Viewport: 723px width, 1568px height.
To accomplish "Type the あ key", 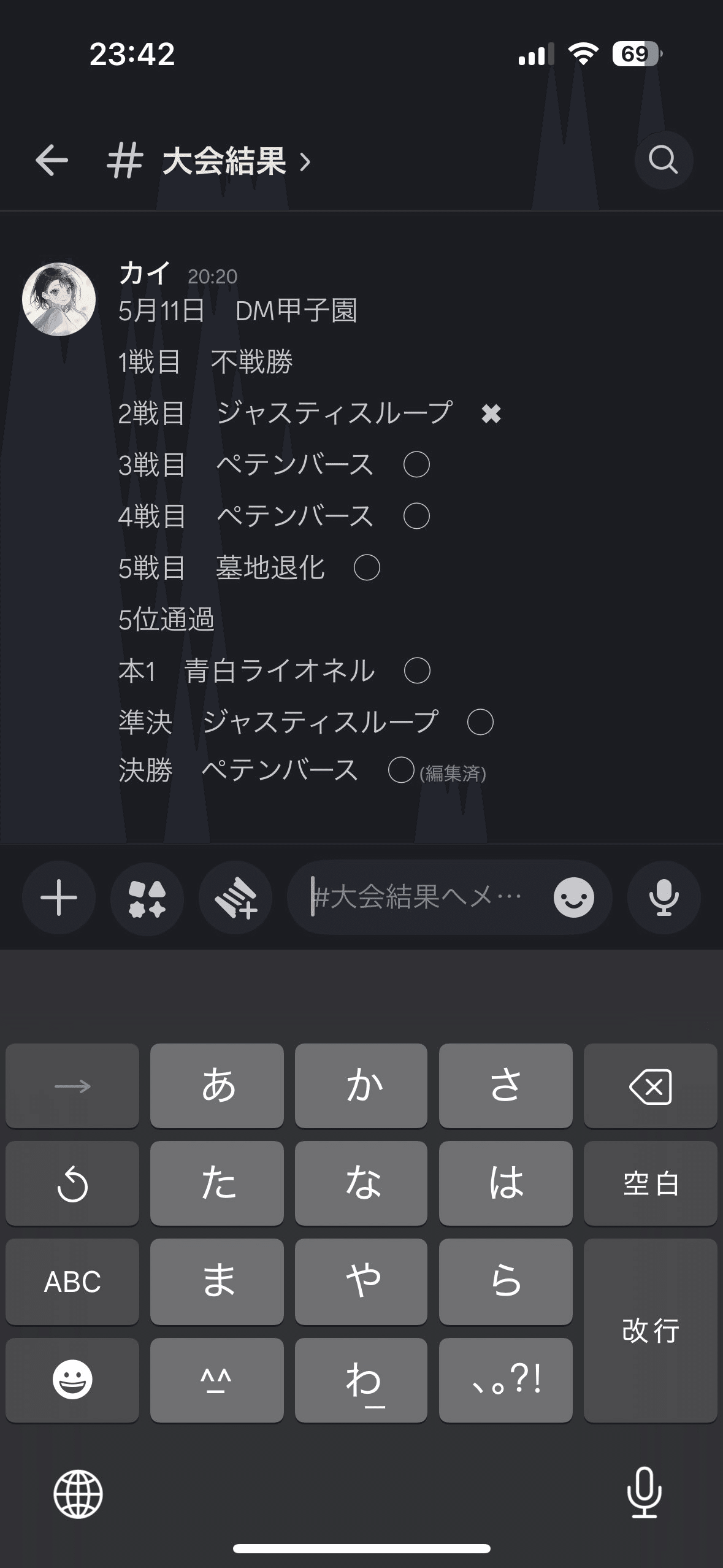I will (217, 1086).
